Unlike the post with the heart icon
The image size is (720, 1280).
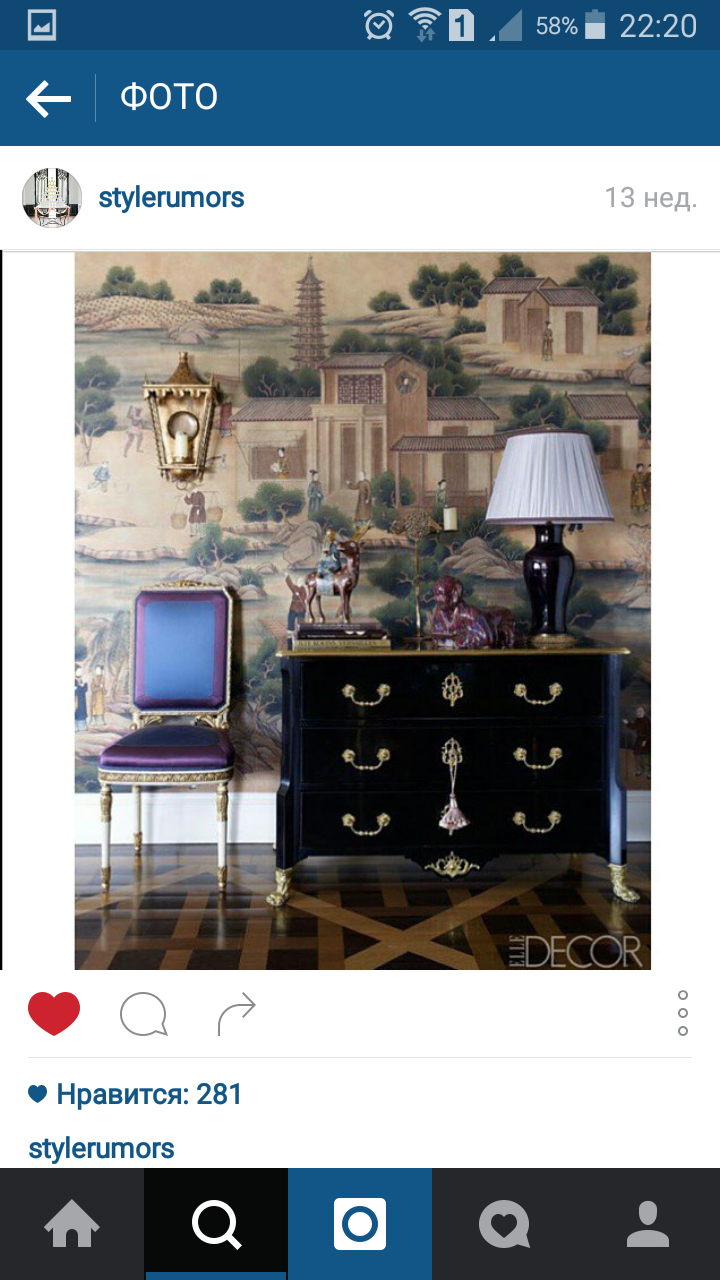point(54,1014)
